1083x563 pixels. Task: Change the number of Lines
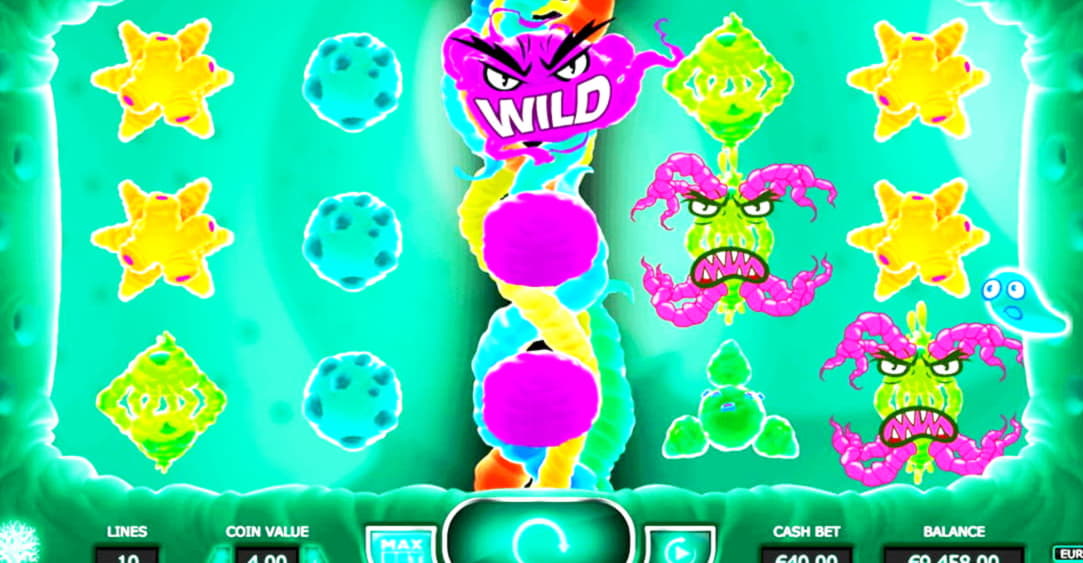[127, 553]
